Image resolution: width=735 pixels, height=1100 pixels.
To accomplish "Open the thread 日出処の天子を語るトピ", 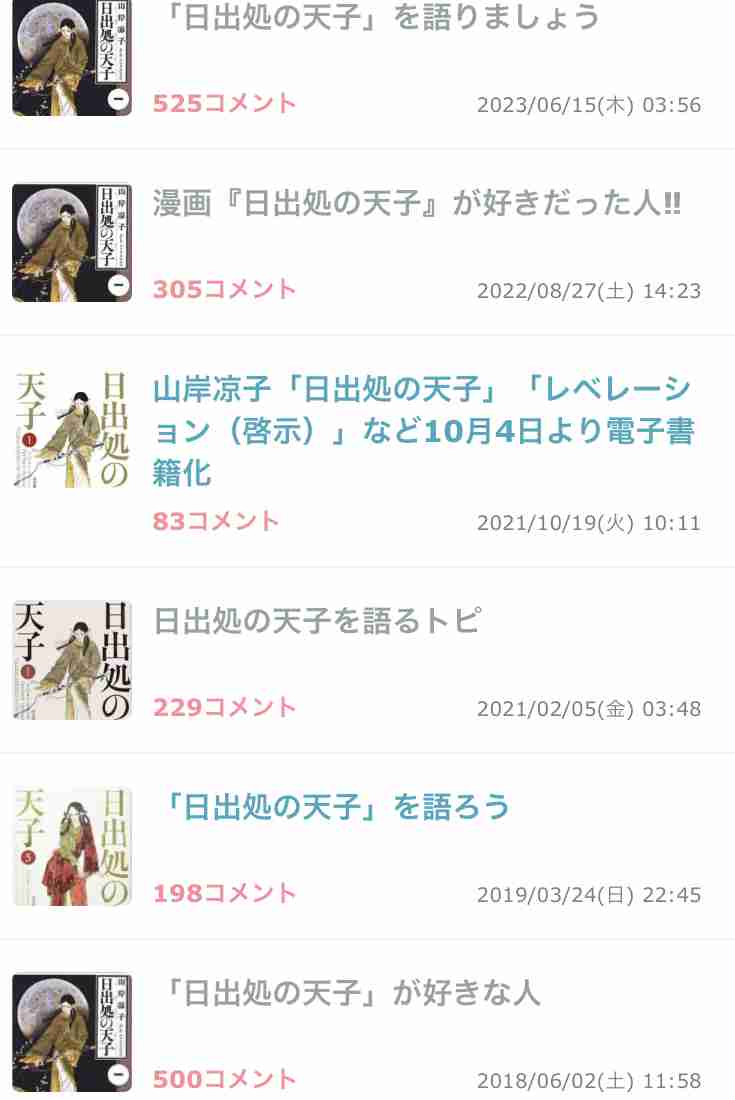I will click(316, 622).
